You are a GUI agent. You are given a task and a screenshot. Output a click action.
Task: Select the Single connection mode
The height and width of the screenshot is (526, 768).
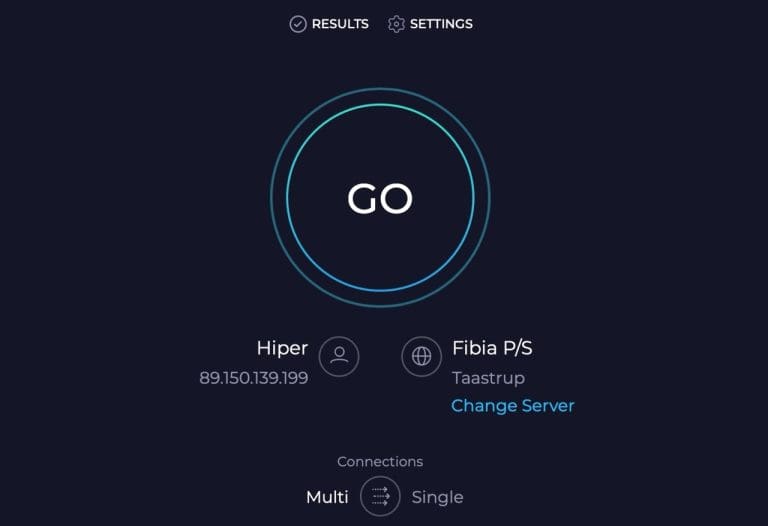[x=437, y=497]
